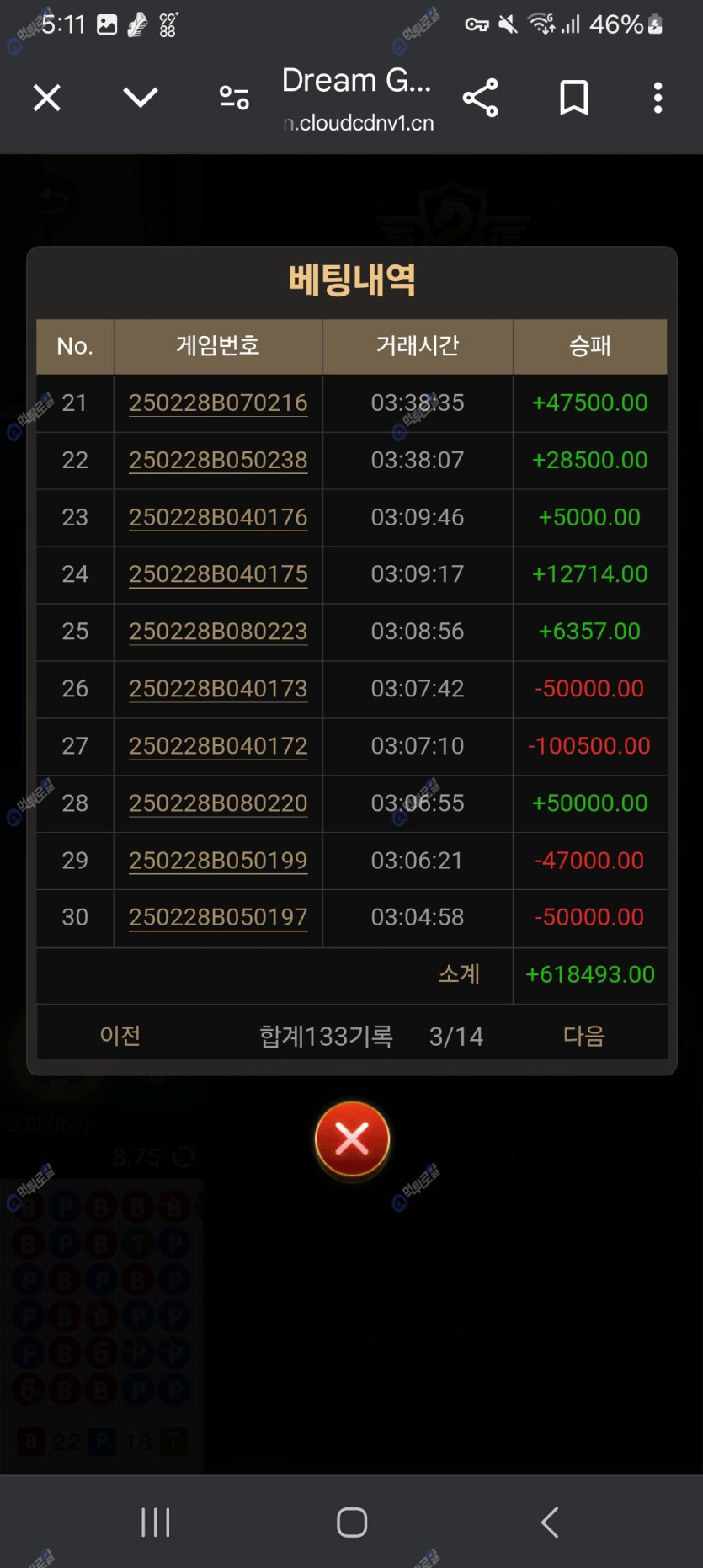The width and height of the screenshot is (703, 1568).
Task: Open site settings icon next to URL
Action: click(234, 99)
